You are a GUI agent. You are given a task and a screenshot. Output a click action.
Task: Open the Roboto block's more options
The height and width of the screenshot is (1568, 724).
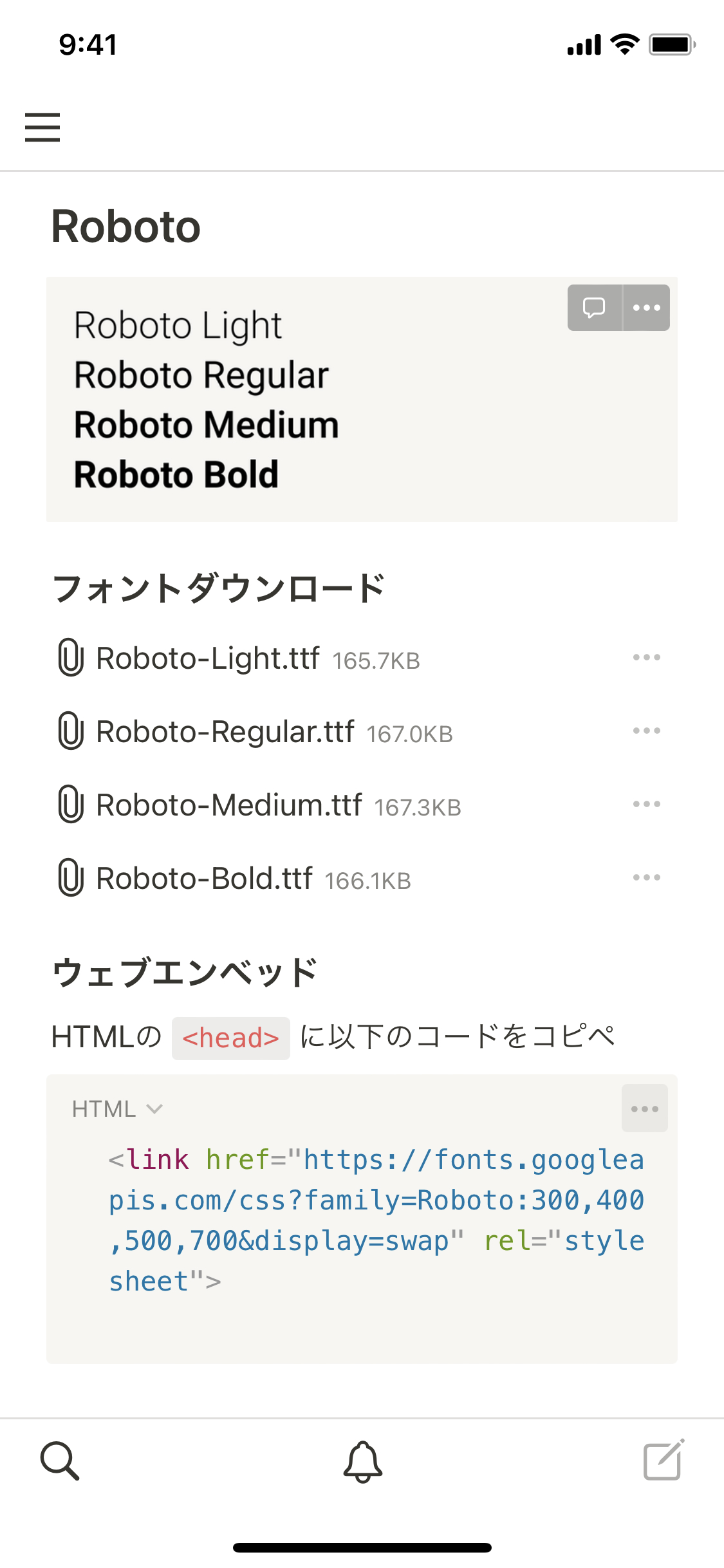click(x=646, y=308)
